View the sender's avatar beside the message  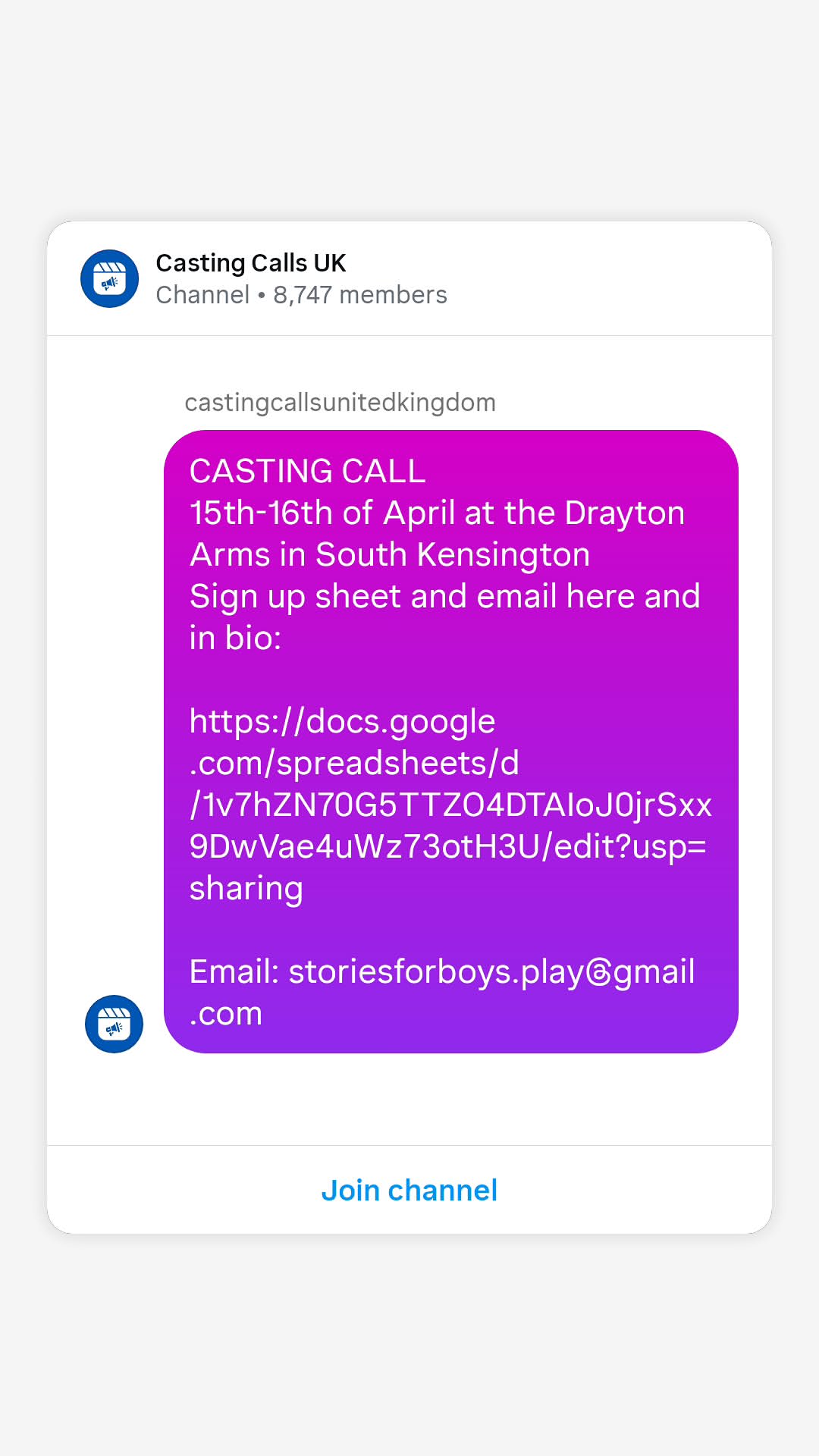[114, 1024]
